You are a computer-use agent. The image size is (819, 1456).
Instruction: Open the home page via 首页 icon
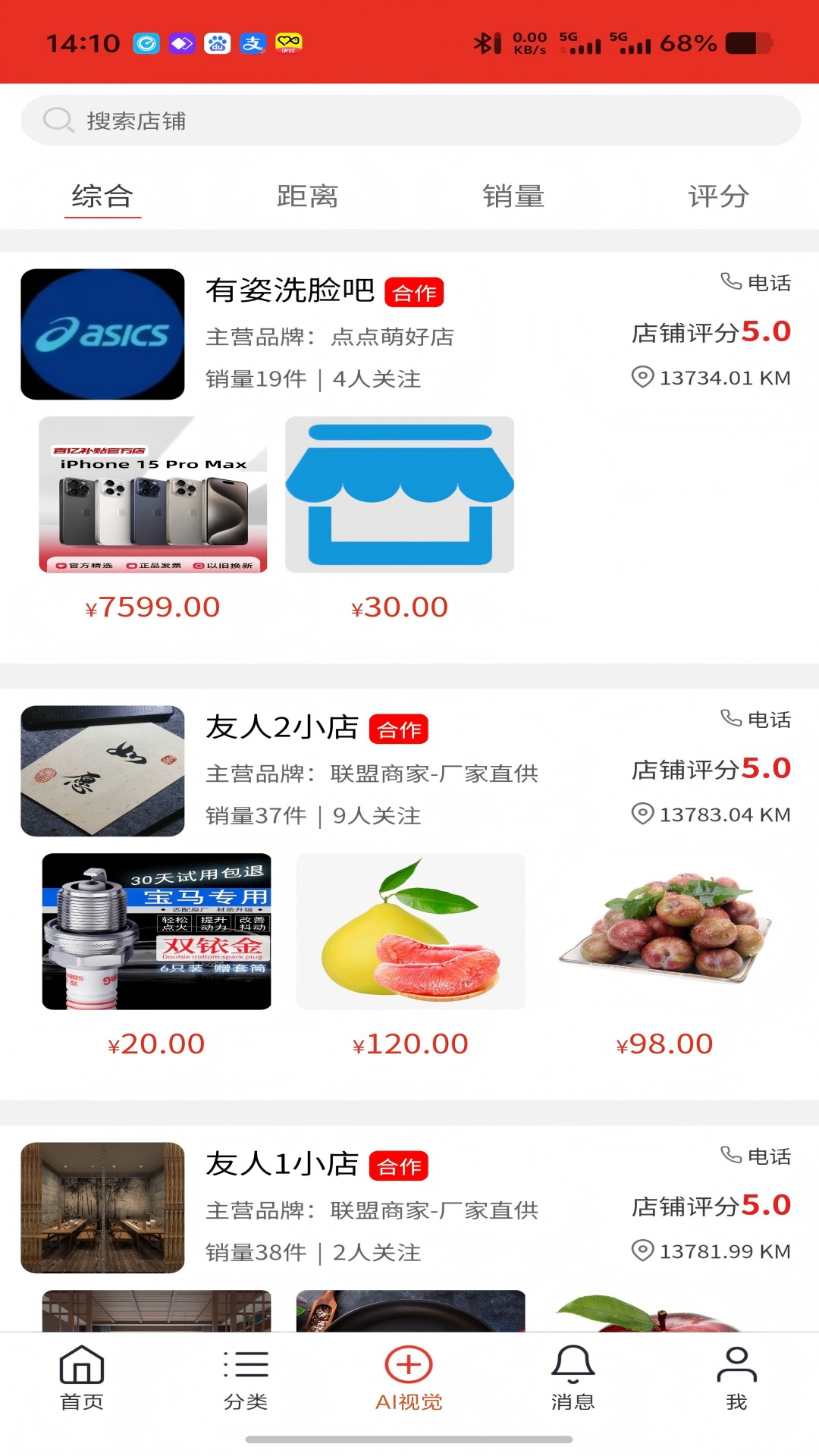point(80,1380)
